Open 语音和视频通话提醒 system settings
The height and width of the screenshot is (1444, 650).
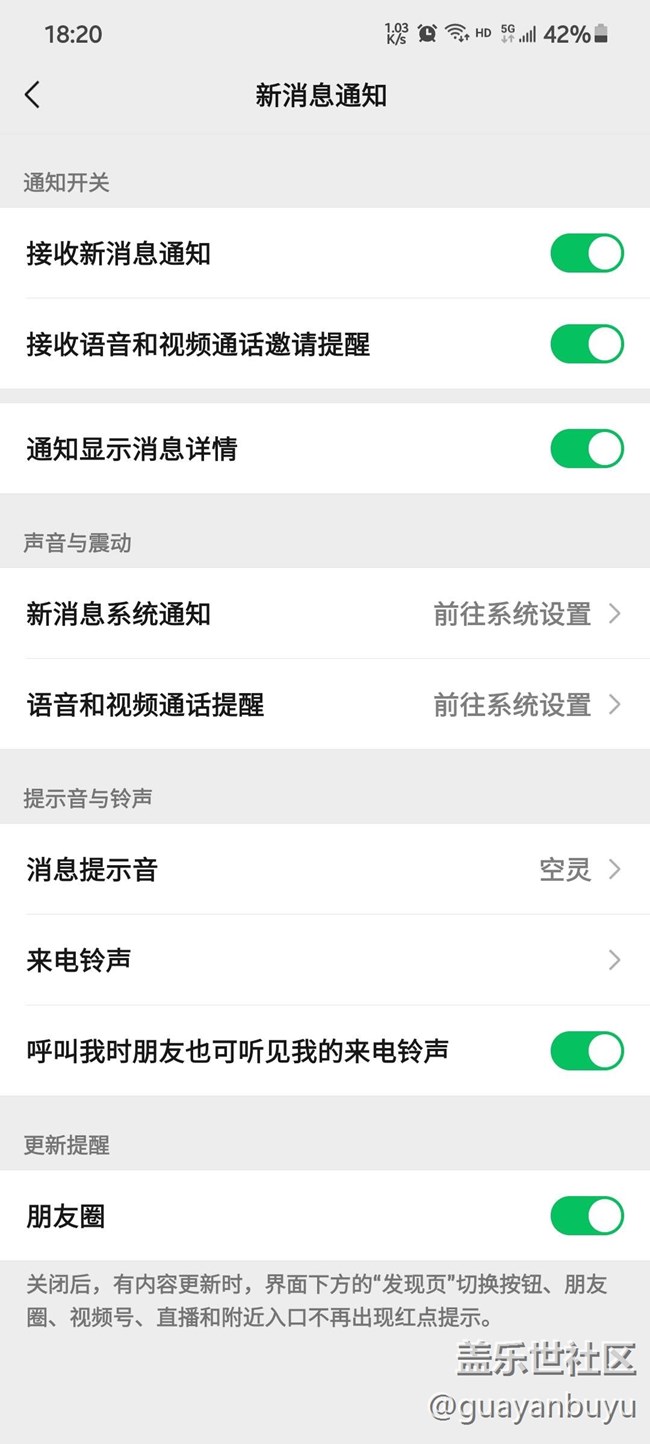(325, 704)
